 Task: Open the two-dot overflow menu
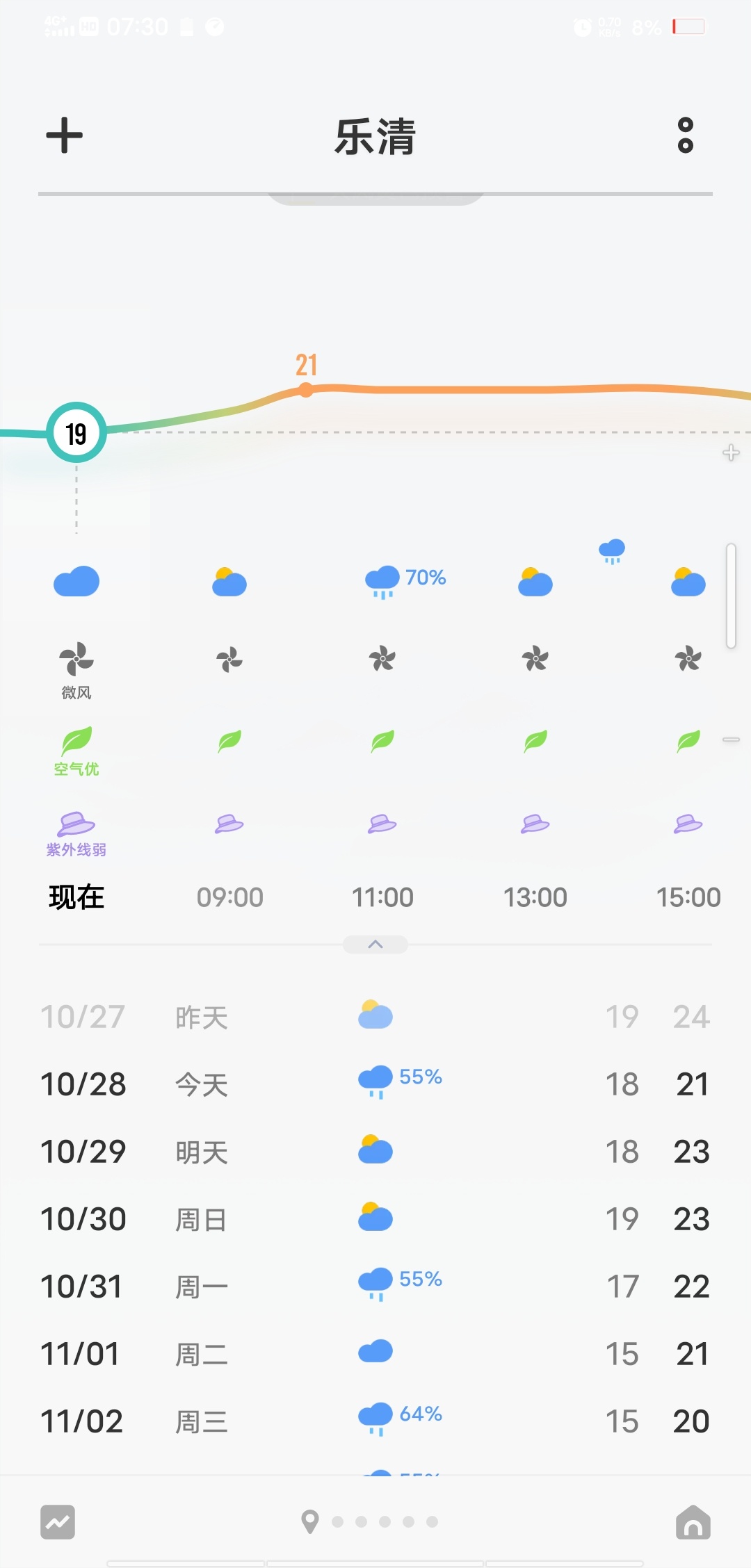[685, 135]
